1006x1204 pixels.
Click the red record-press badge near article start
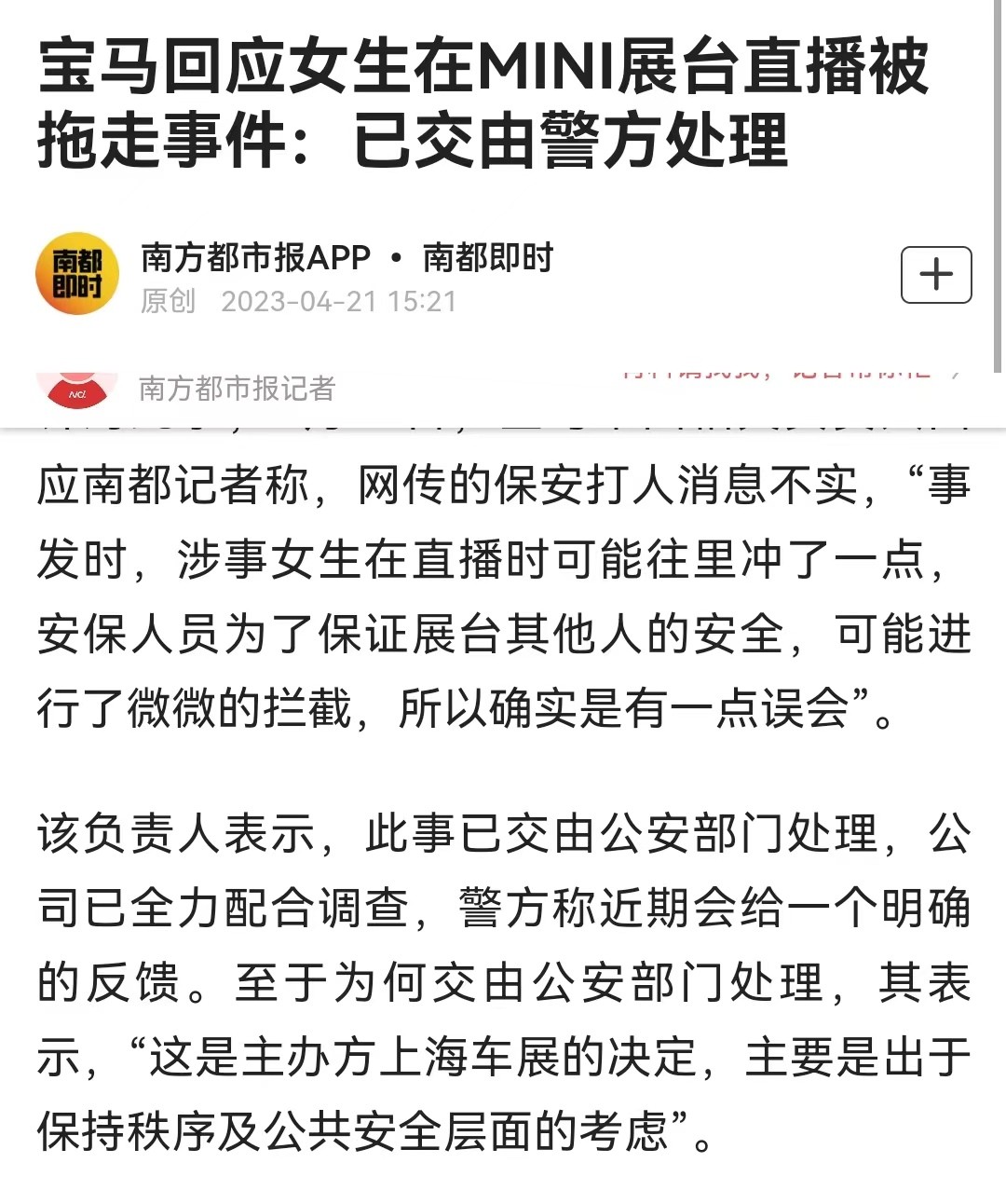click(x=76, y=386)
